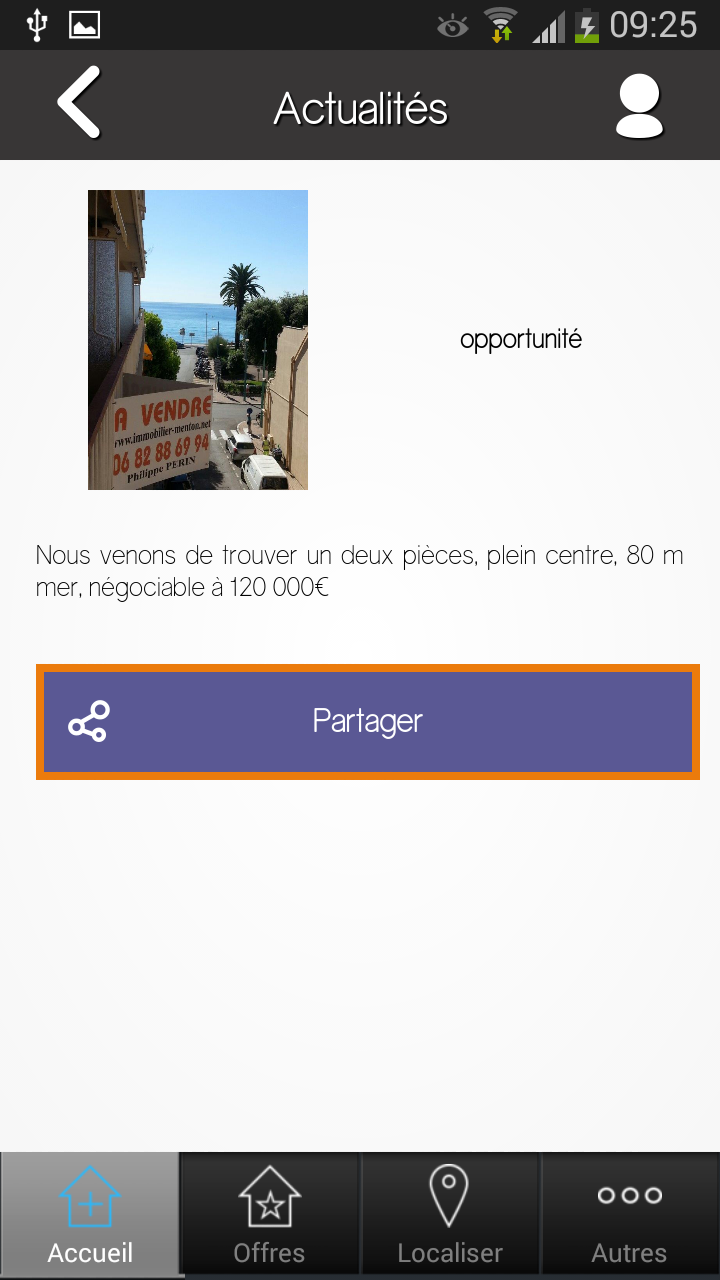
Task: Select the Localiser tab
Action: click(450, 1215)
